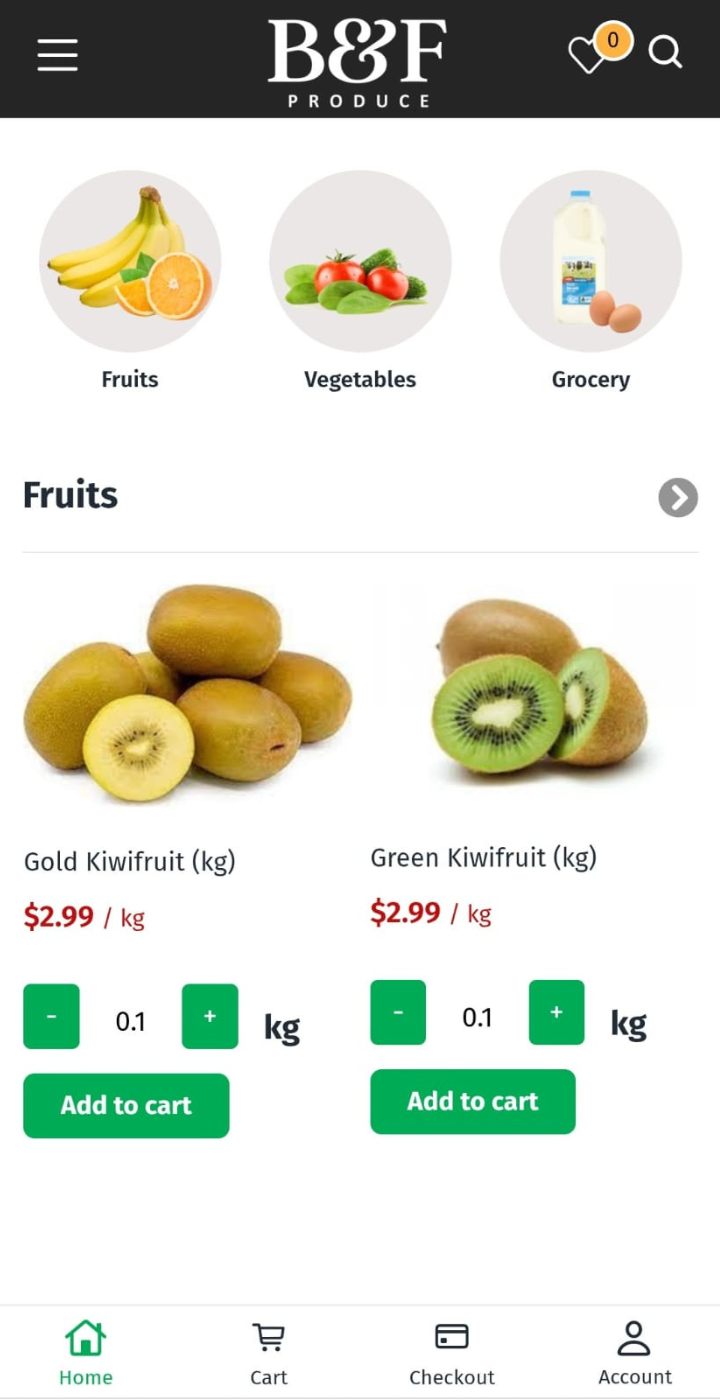This screenshot has width=720, height=1400.
Task: Switch to the Cart tab
Action: [x=268, y=1352]
